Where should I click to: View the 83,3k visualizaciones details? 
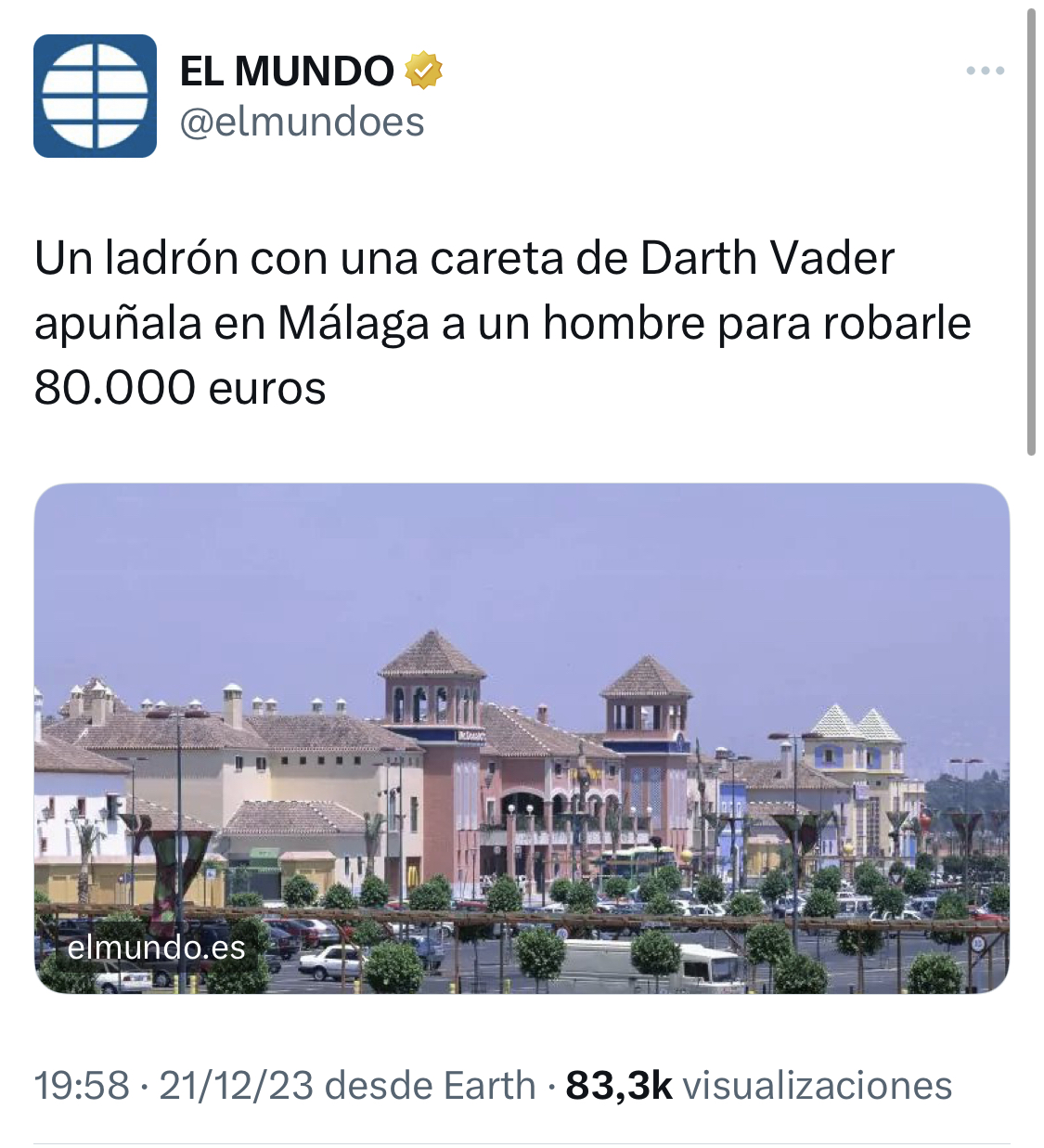pos(758,1085)
